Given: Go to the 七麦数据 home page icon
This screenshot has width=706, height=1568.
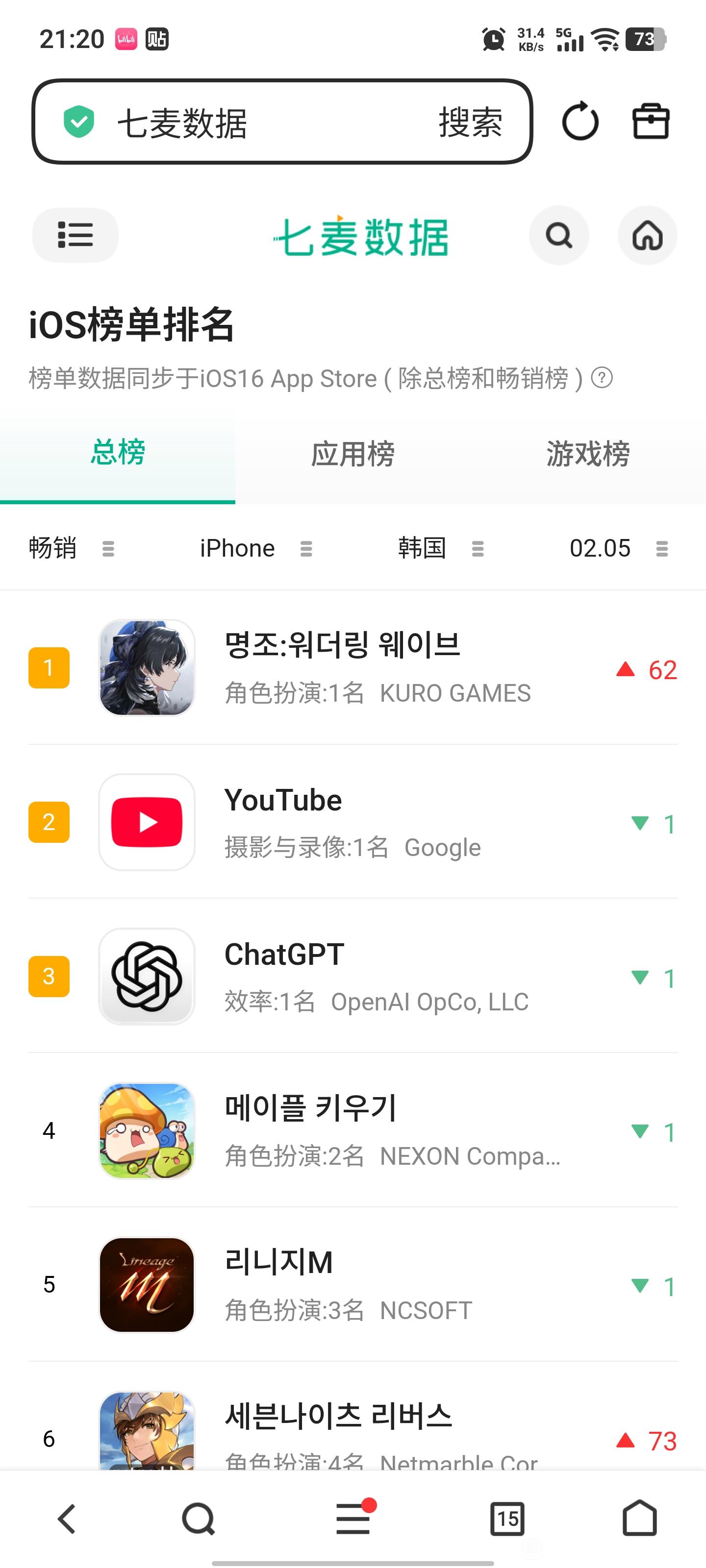Looking at the screenshot, I should [647, 235].
